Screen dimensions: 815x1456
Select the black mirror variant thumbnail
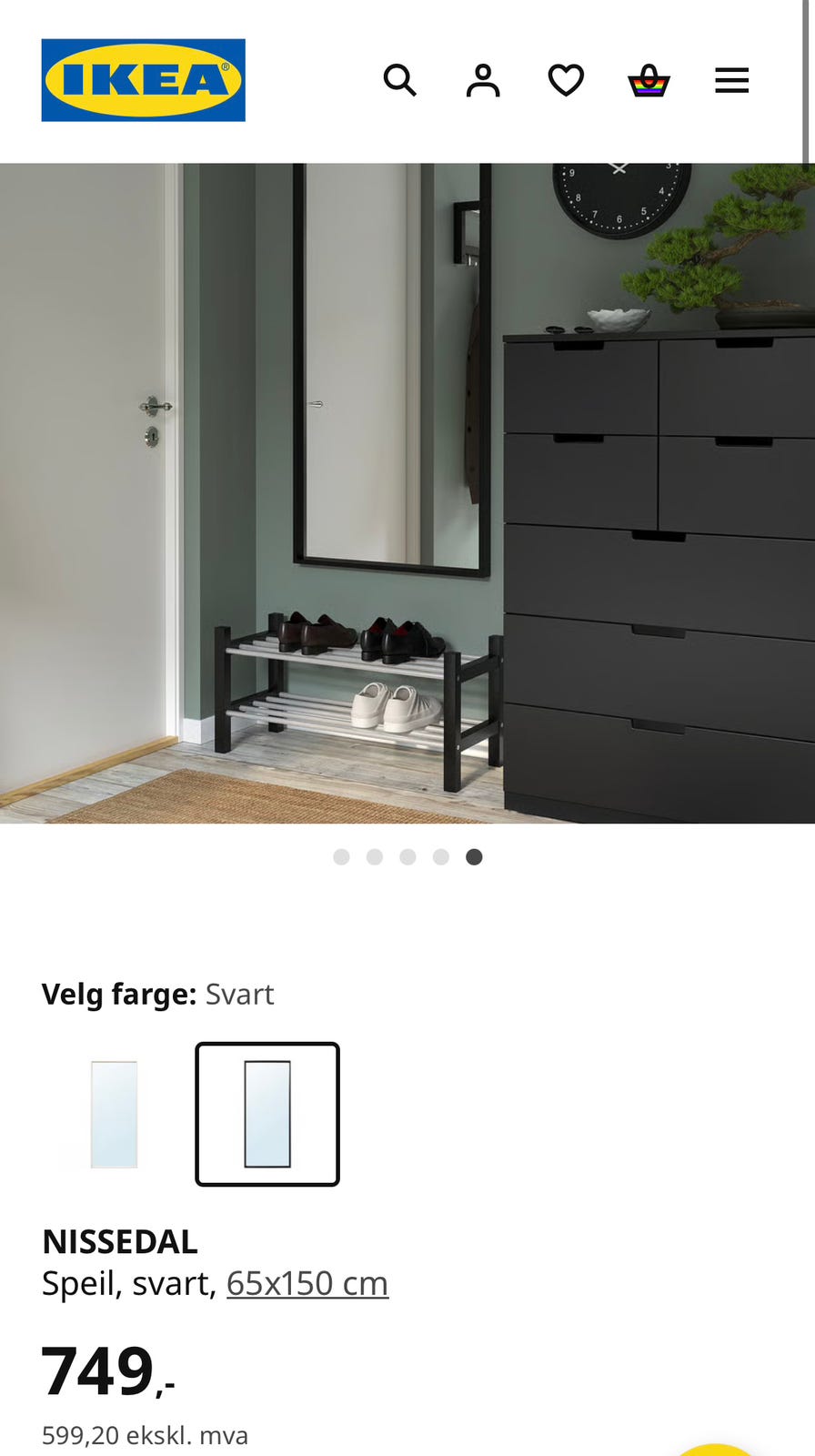[267, 1113]
